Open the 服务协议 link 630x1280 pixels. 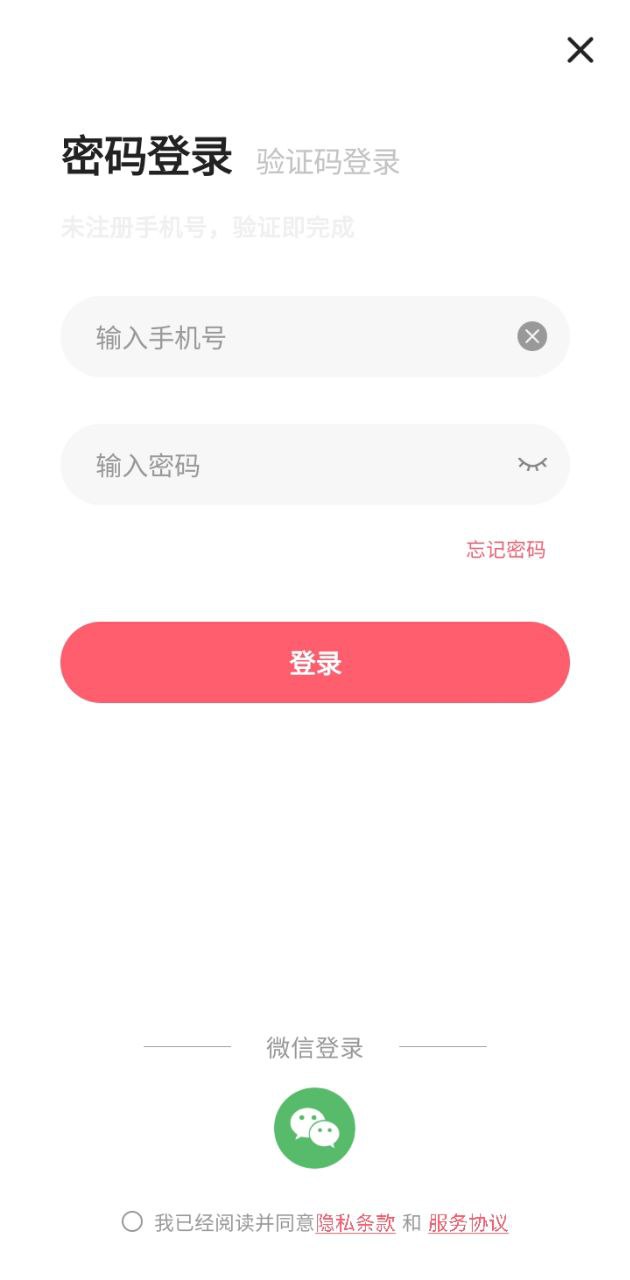click(468, 1223)
